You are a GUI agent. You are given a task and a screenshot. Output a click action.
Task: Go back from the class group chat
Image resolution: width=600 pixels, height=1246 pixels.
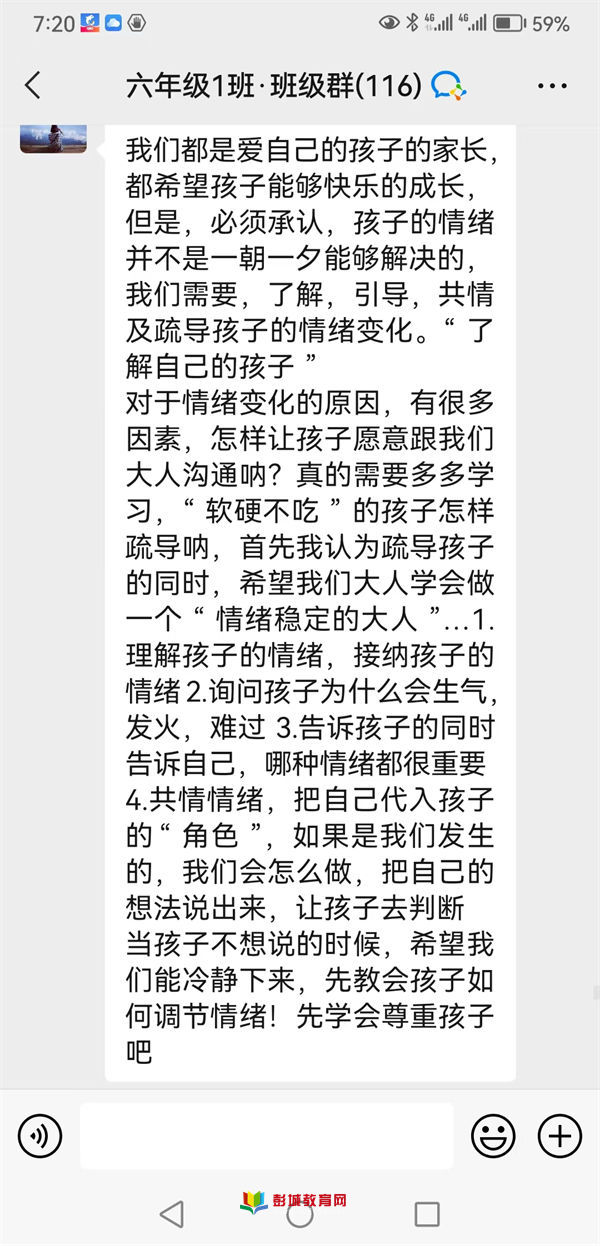[33, 86]
